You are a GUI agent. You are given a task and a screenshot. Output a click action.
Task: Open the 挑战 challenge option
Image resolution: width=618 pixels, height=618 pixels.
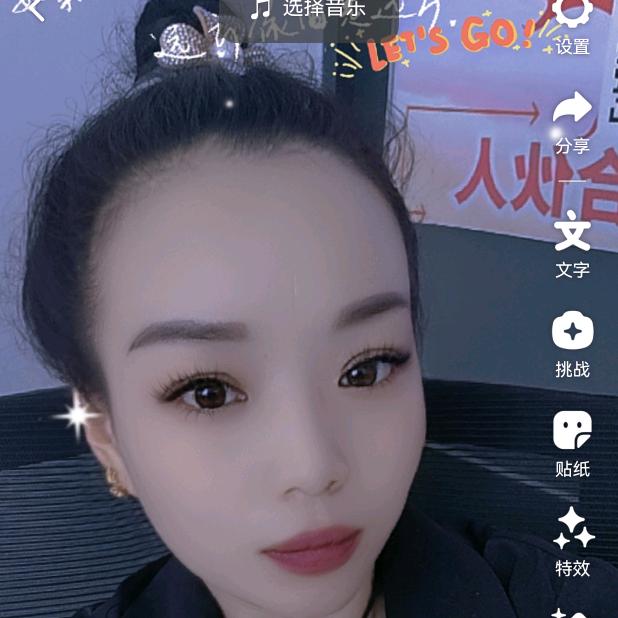[572, 343]
